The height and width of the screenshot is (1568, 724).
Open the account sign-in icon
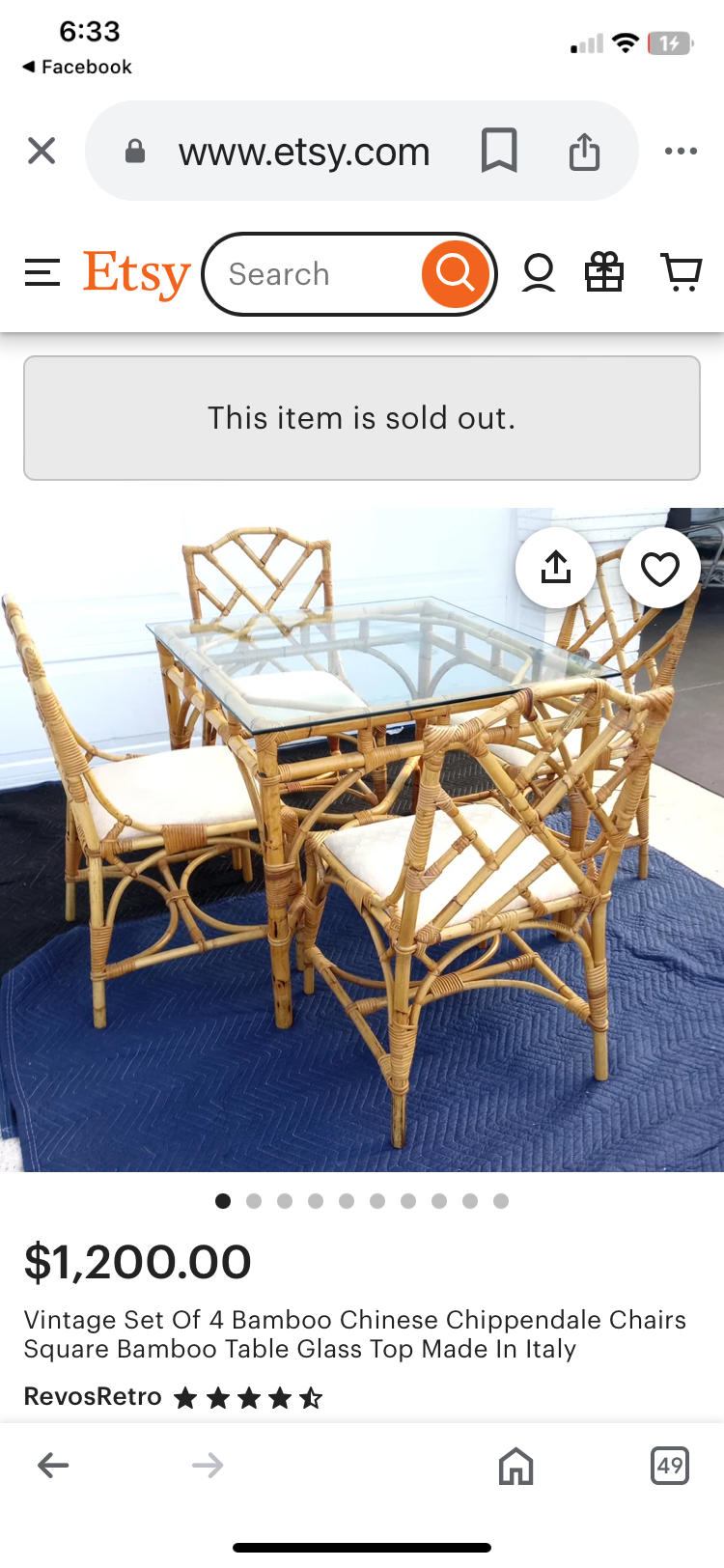coord(539,273)
